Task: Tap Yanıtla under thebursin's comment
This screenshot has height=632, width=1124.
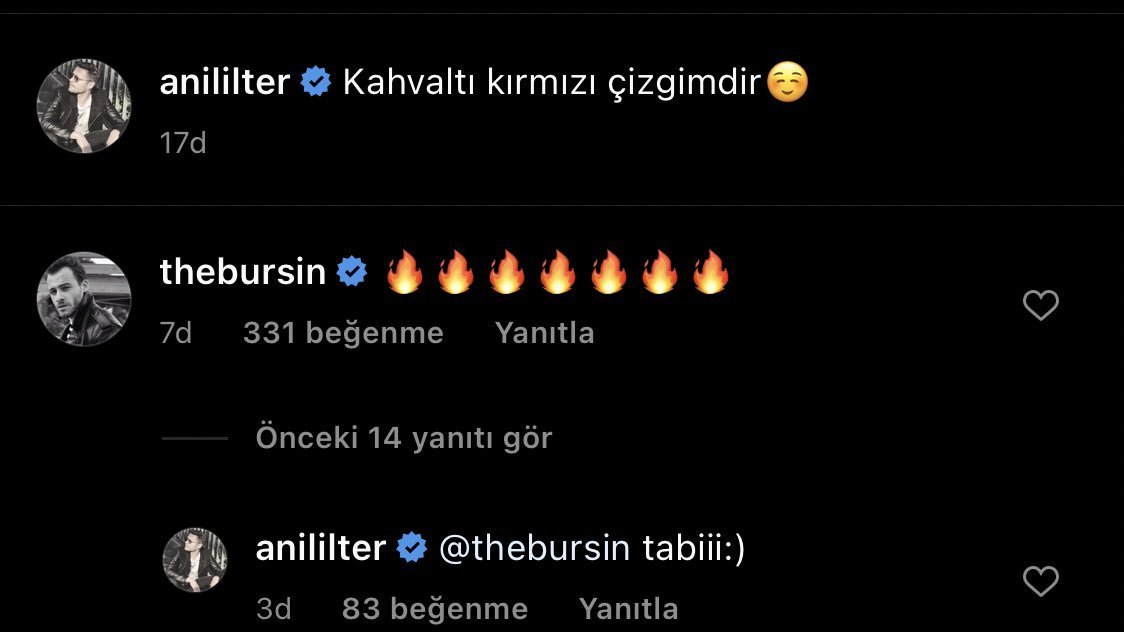Action: 544,333
